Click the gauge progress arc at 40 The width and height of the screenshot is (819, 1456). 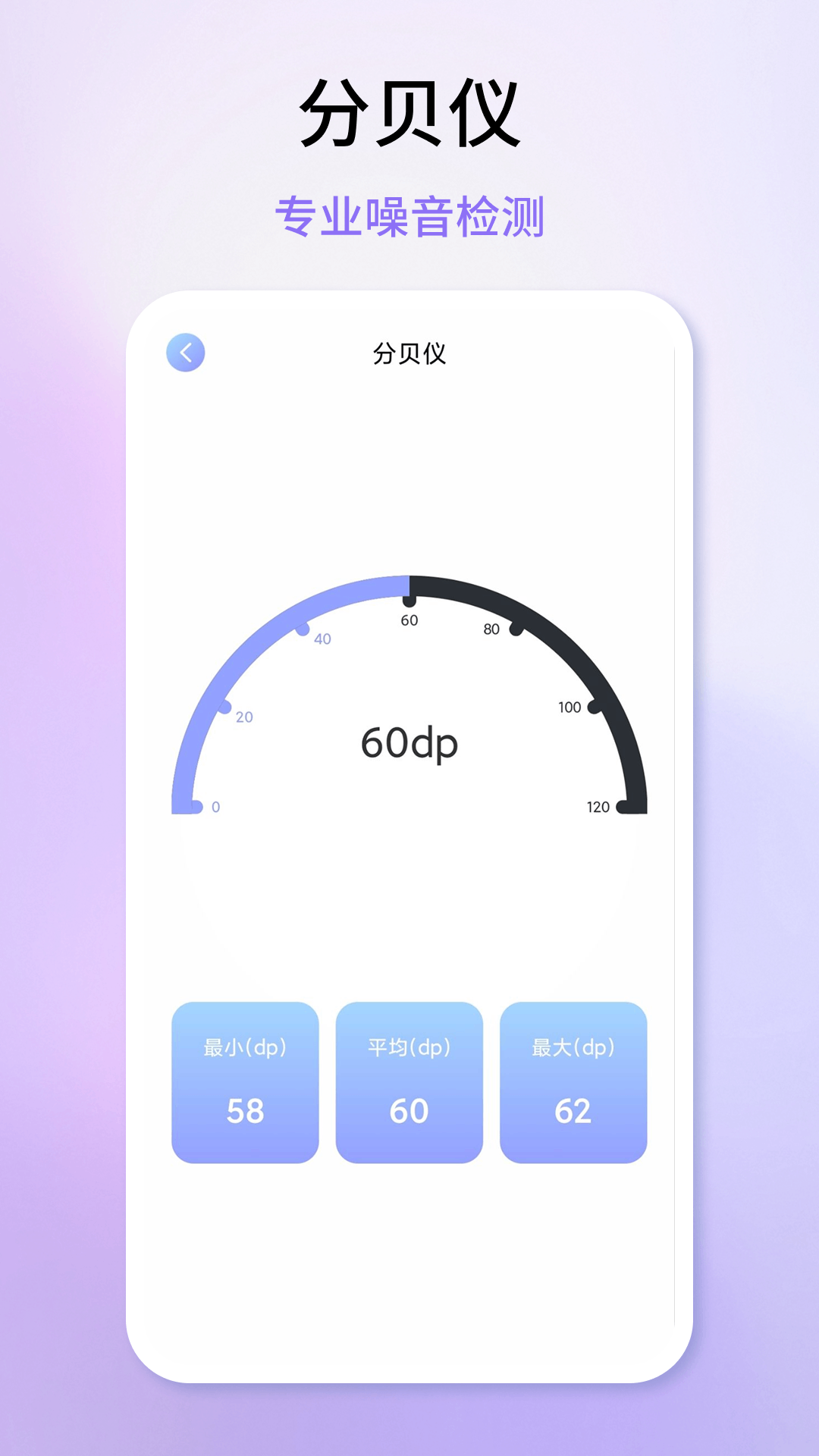point(305,628)
